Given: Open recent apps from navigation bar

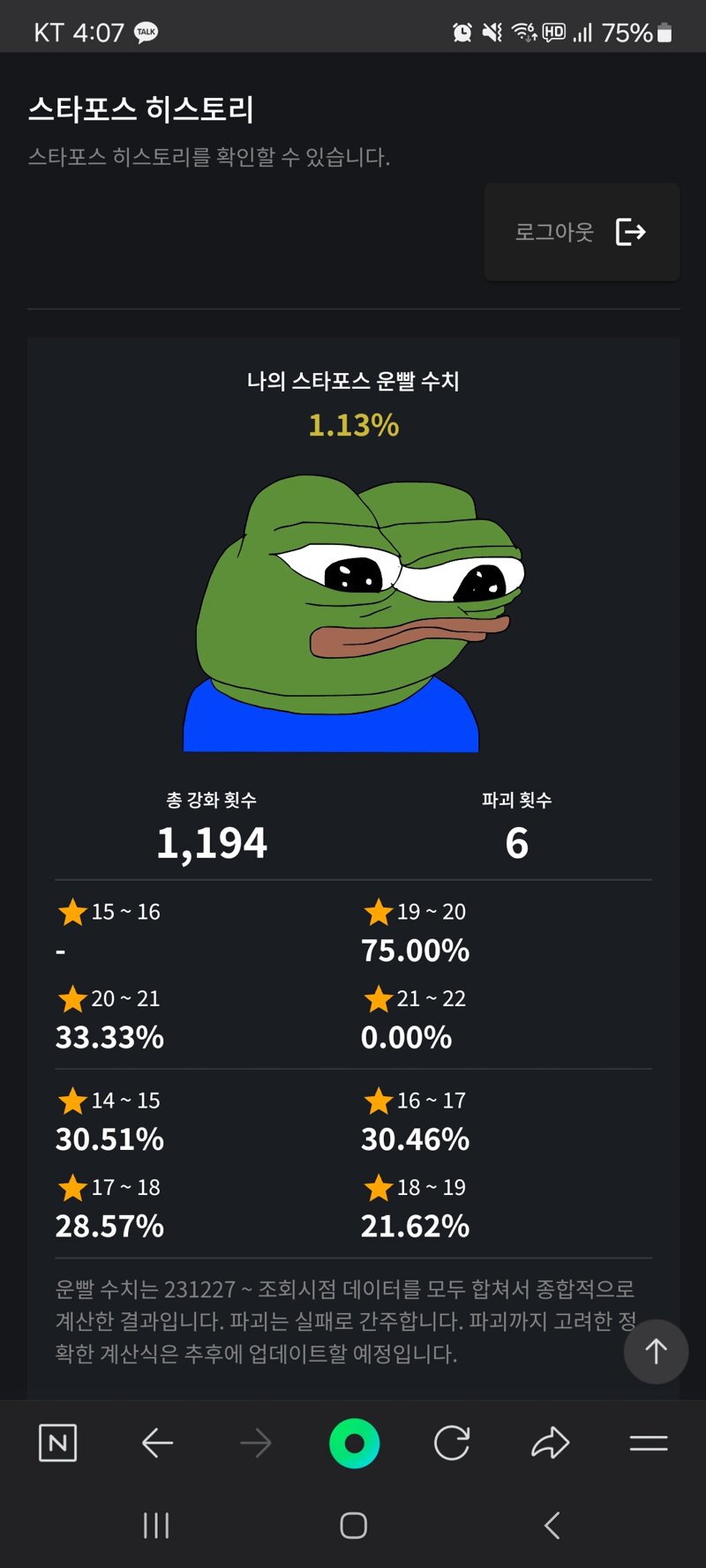Looking at the screenshot, I should point(156,1525).
